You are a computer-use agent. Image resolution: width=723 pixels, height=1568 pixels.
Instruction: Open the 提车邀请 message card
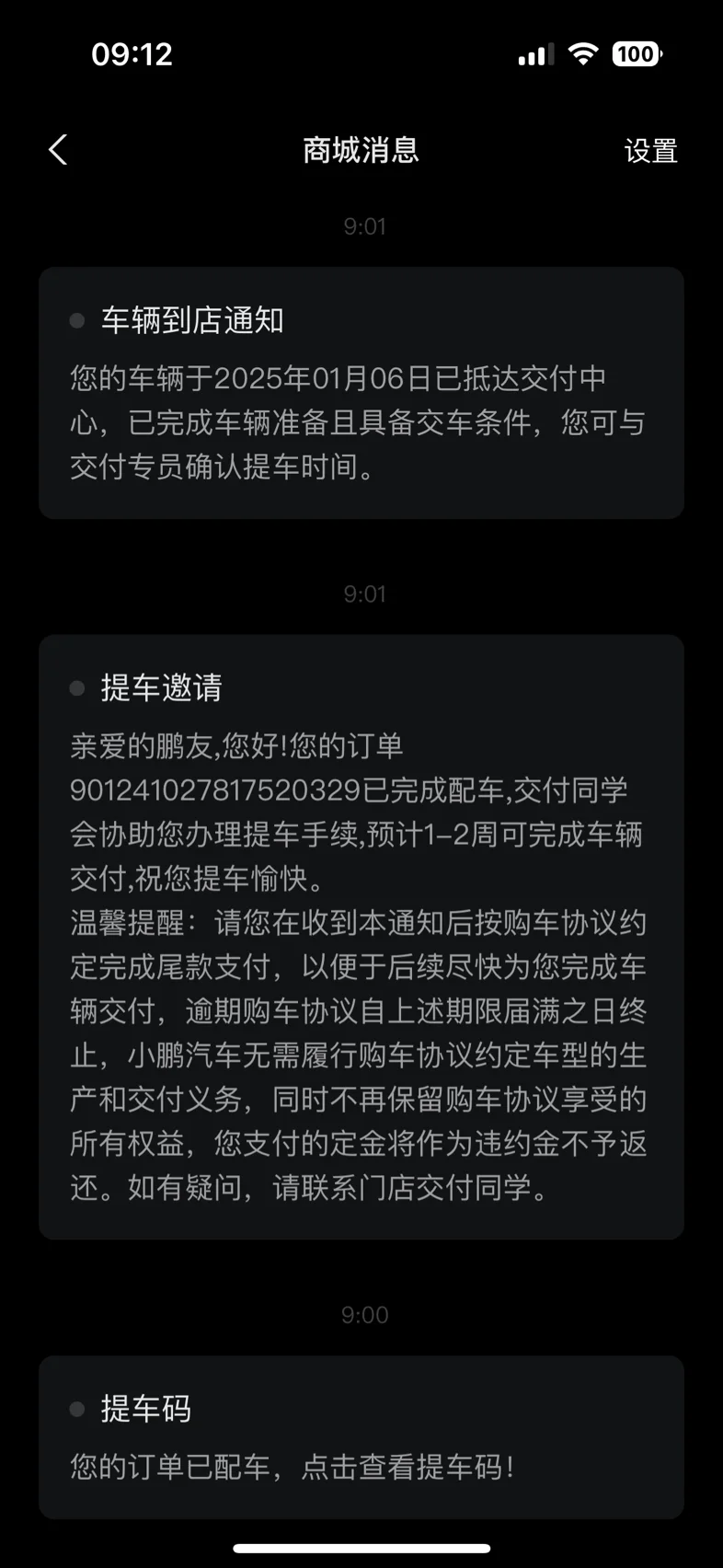(x=361, y=937)
